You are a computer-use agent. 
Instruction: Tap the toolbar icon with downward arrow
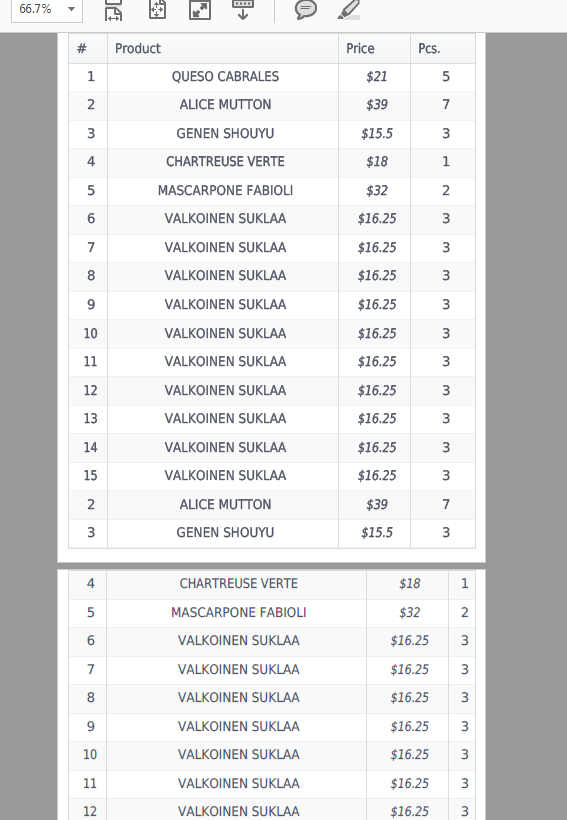pos(243,9)
